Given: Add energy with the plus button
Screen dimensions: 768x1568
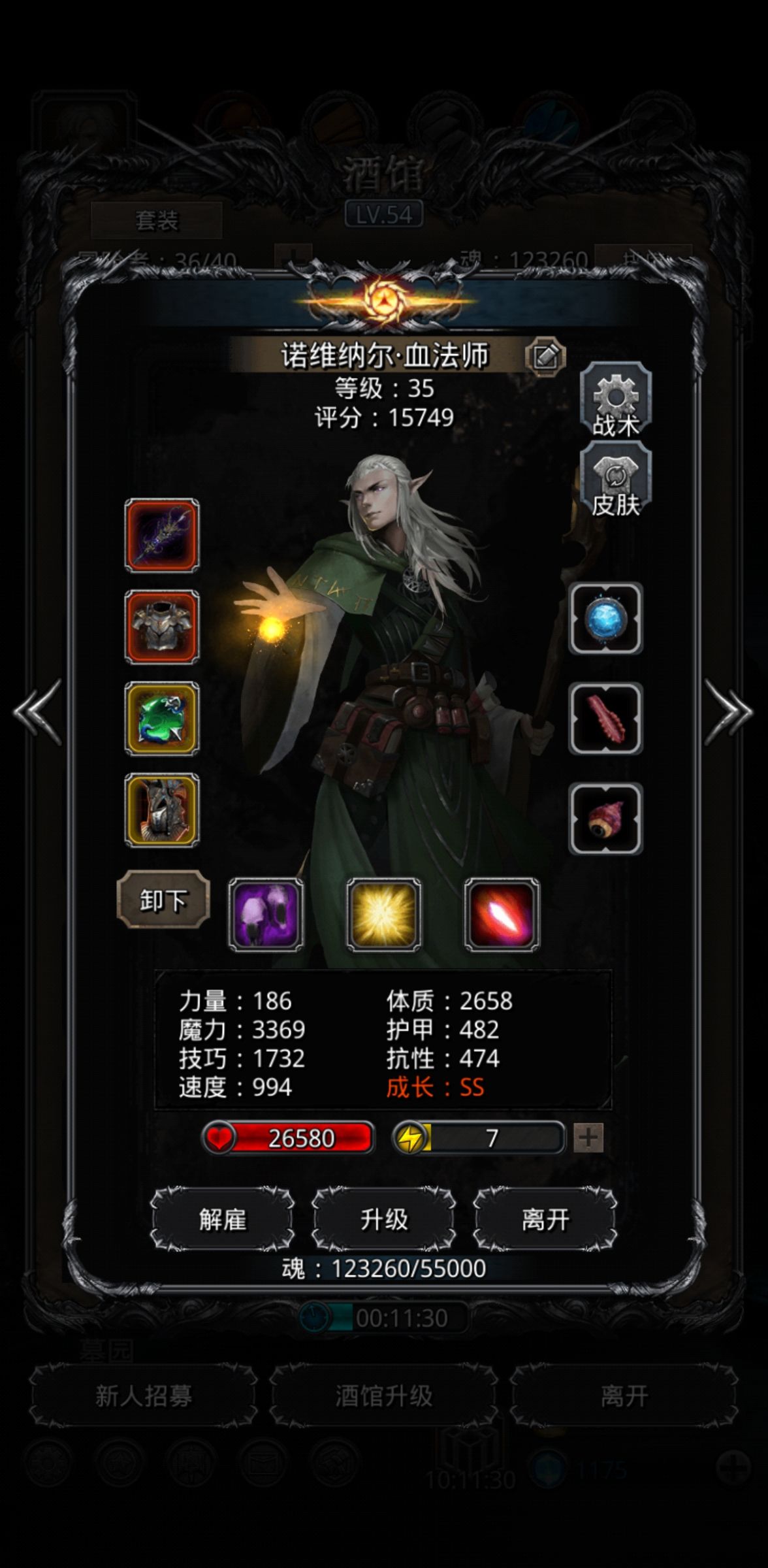Looking at the screenshot, I should point(588,1138).
